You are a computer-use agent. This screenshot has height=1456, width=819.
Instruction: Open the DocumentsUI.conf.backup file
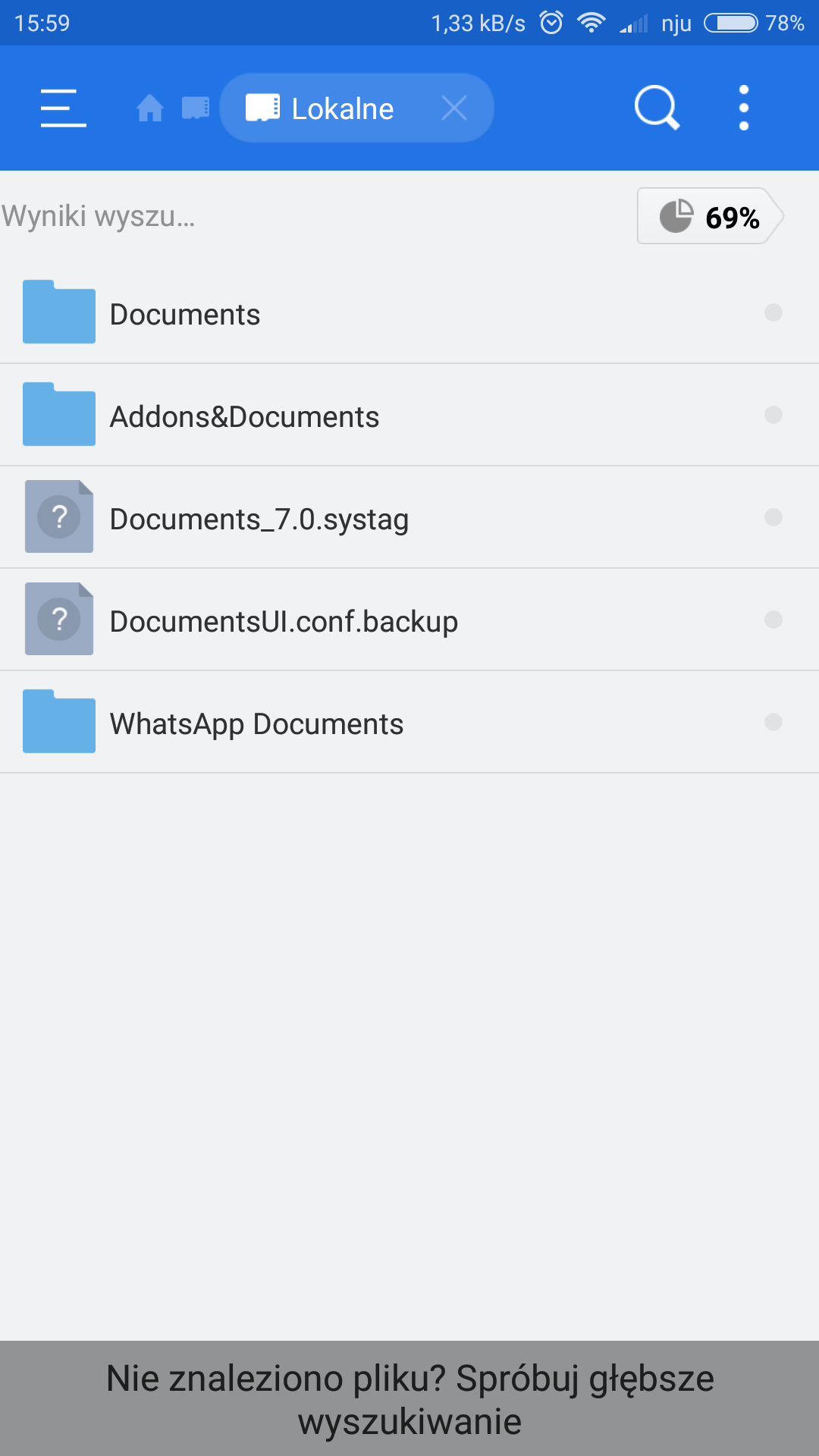pos(284,621)
